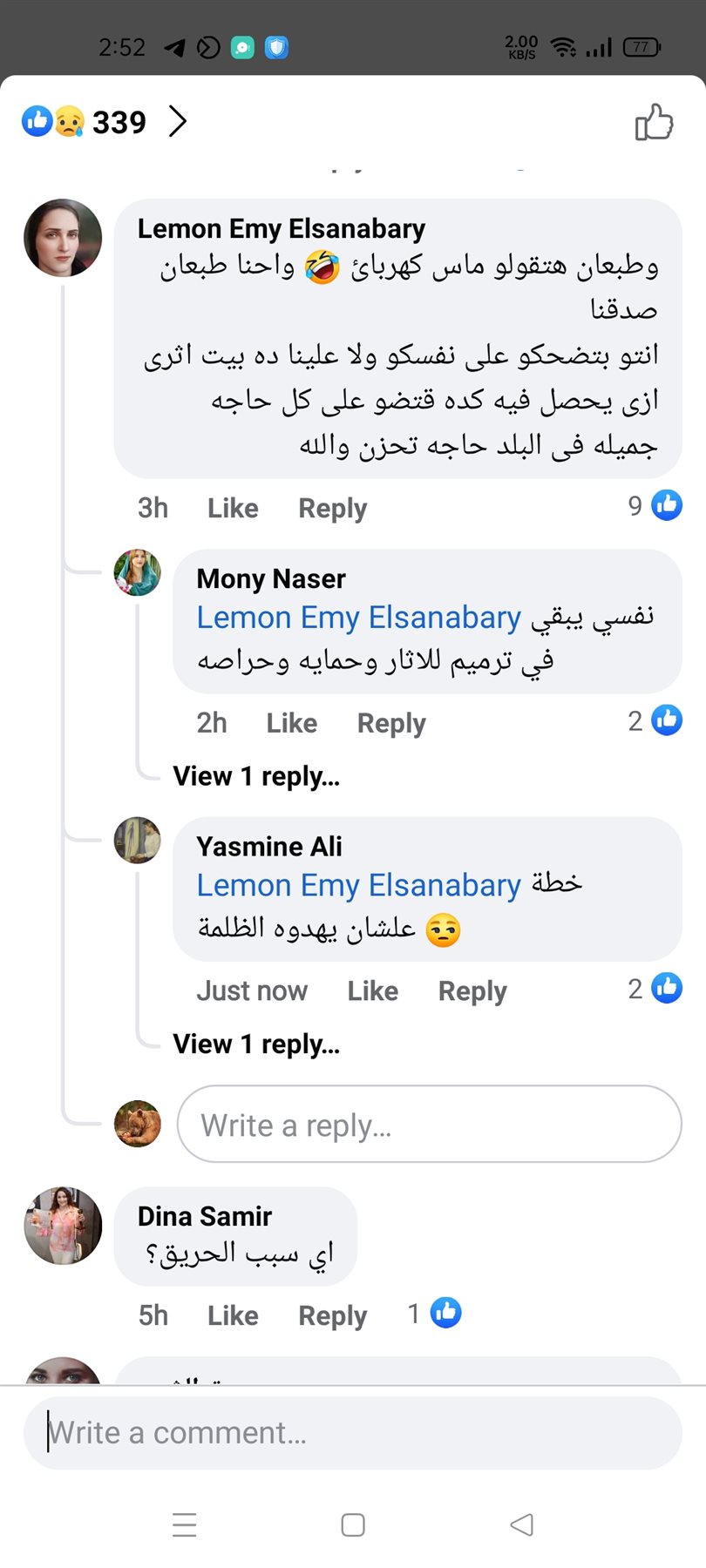
Task: Open Yasmine Ali's profile name
Action: point(268,846)
